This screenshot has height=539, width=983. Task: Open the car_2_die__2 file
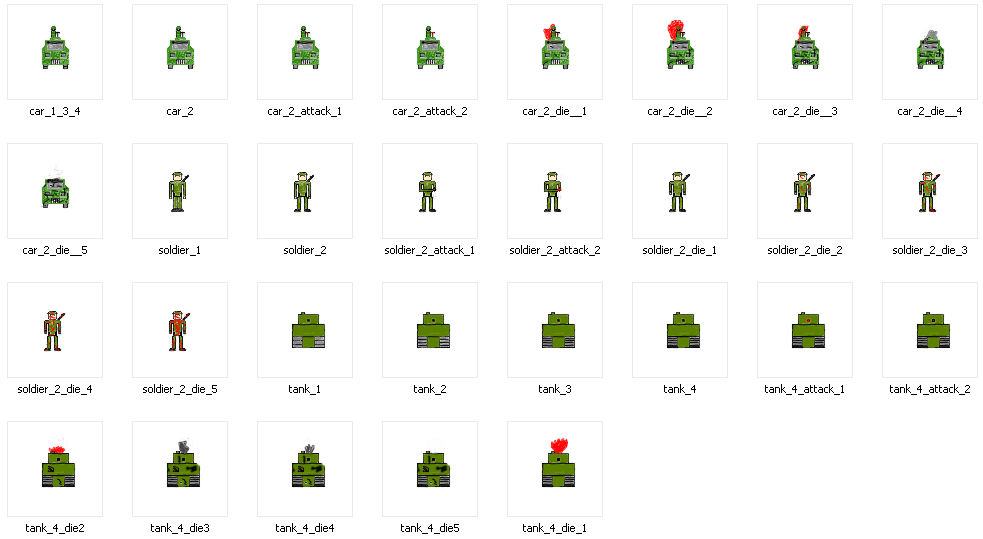pyautogui.click(x=680, y=52)
